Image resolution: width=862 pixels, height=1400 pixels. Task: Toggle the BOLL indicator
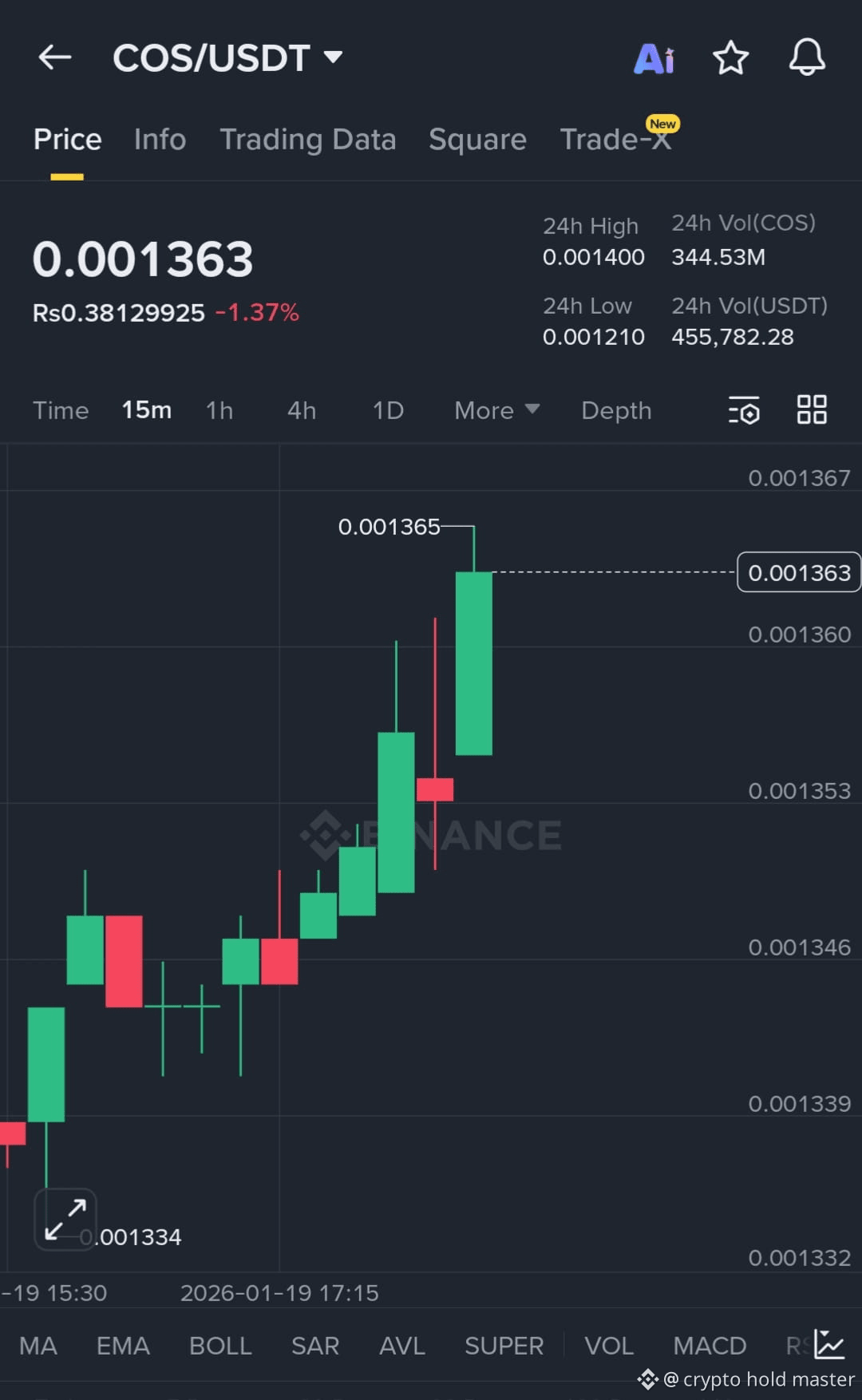(x=220, y=1346)
